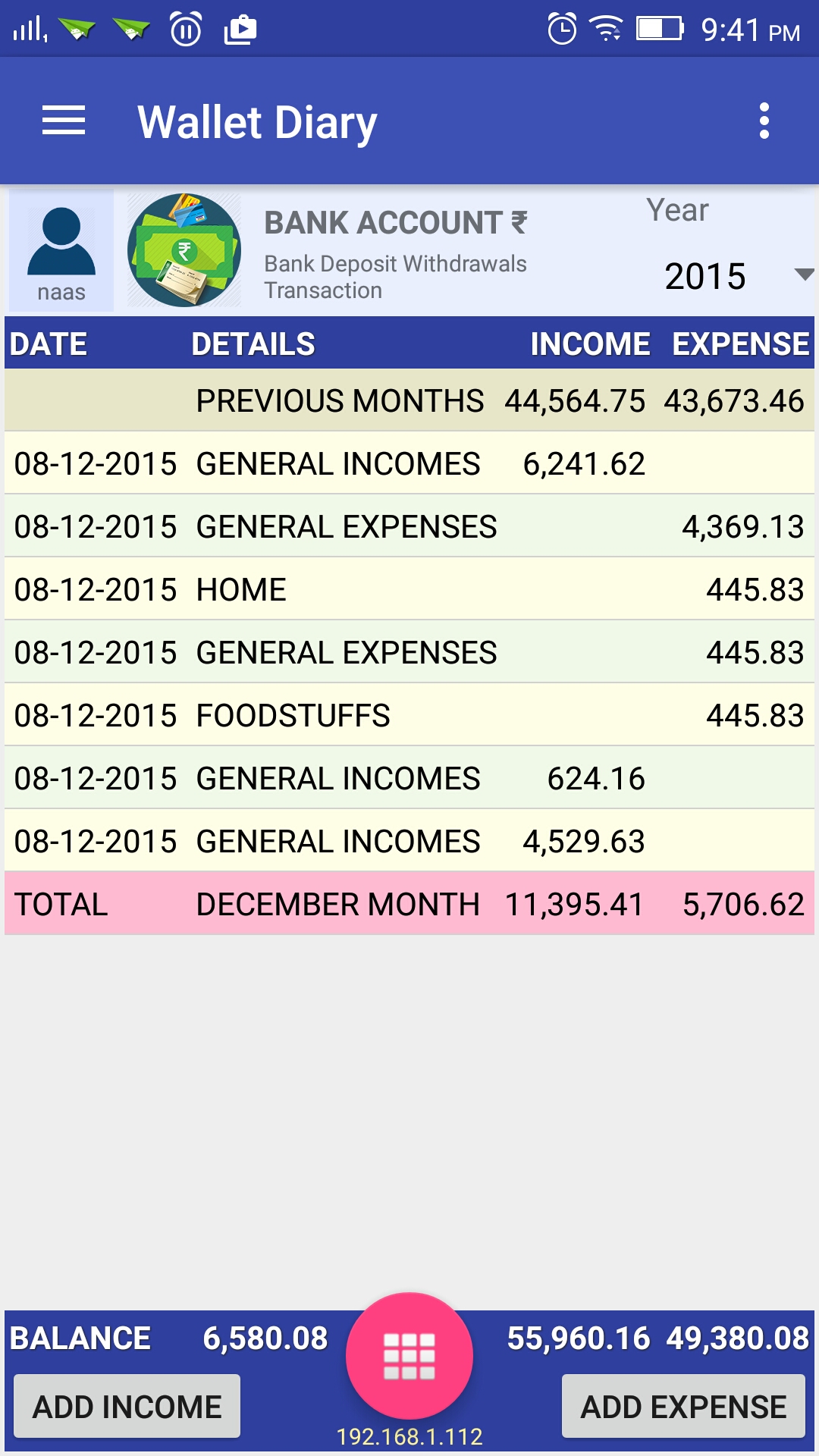Open the General Incomes 624.16 entry
This screenshot has height=1456, width=819.
click(409, 778)
